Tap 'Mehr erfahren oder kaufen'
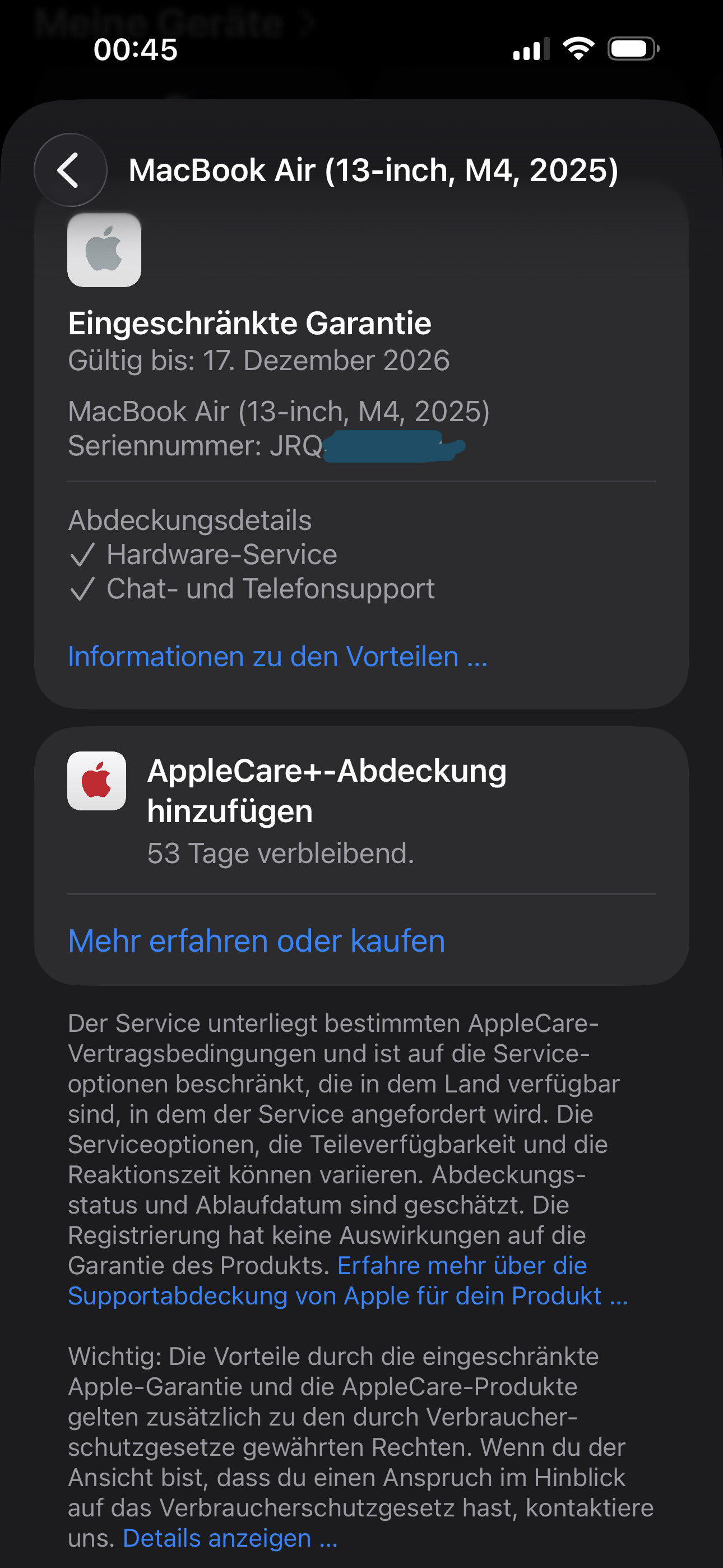The image size is (723, 1568). point(256,941)
